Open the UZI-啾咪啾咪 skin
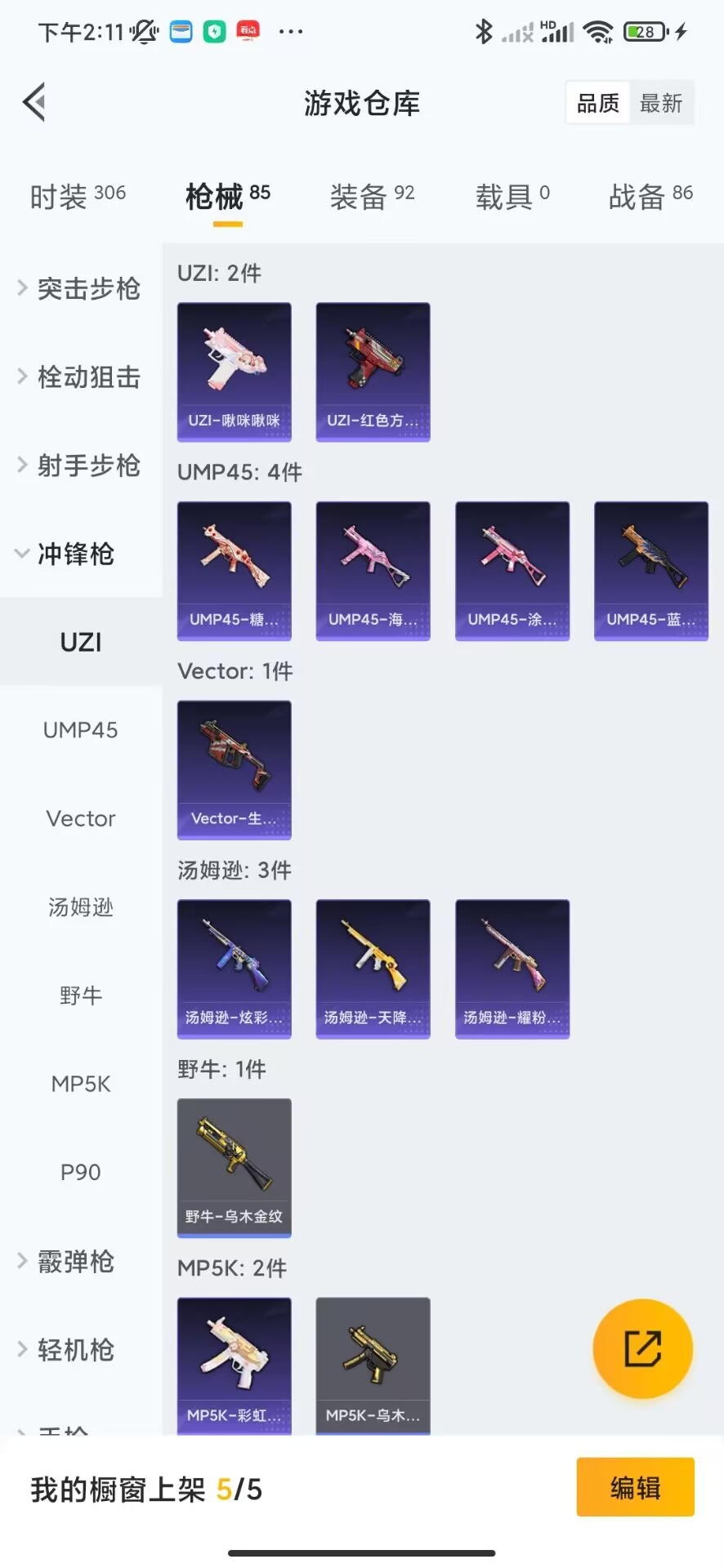Screen dimensions: 724x1568 point(235,372)
